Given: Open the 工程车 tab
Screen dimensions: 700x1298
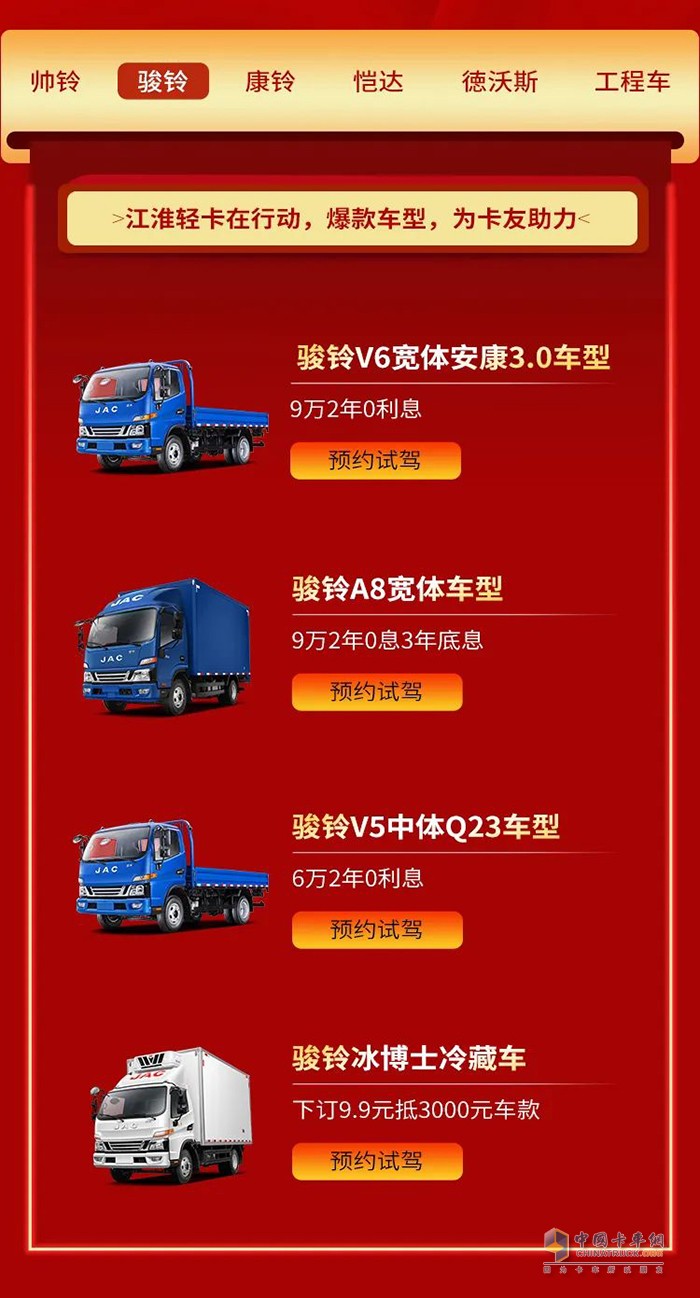Looking at the screenshot, I should (x=632, y=81).
